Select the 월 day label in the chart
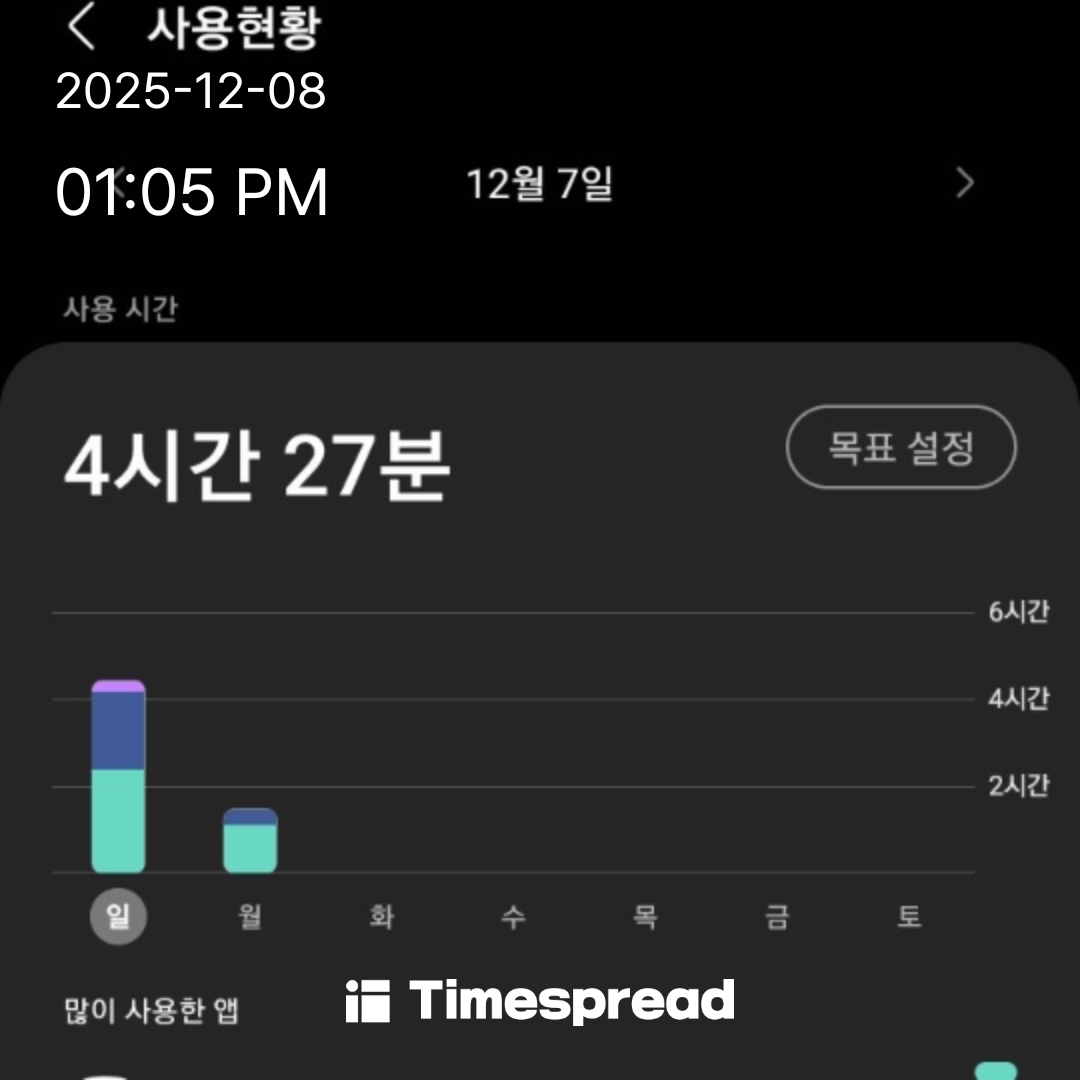Screen dimensions: 1080x1080 coord(250,917)
